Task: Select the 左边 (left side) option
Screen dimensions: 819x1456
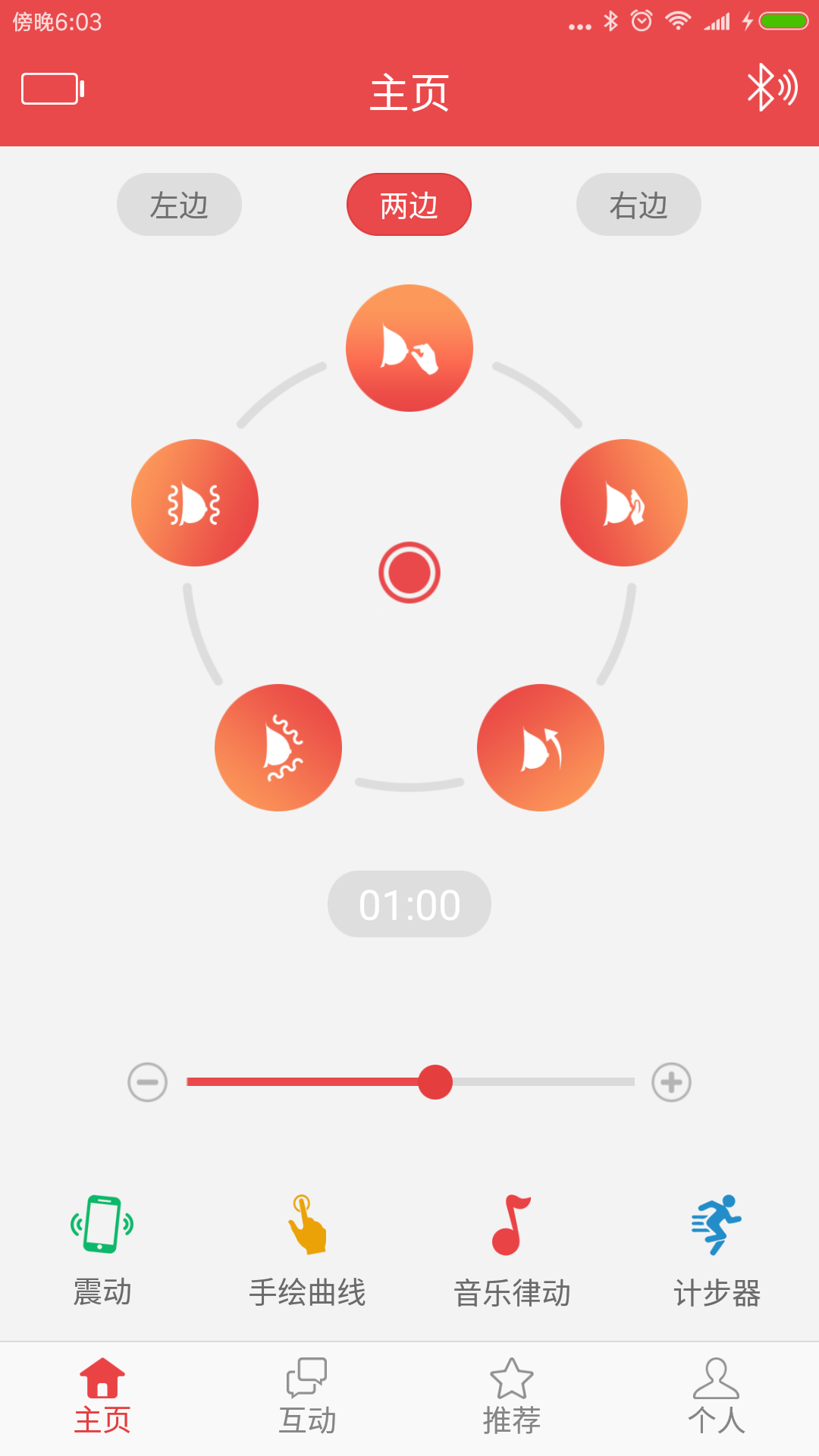Action: 179,205
